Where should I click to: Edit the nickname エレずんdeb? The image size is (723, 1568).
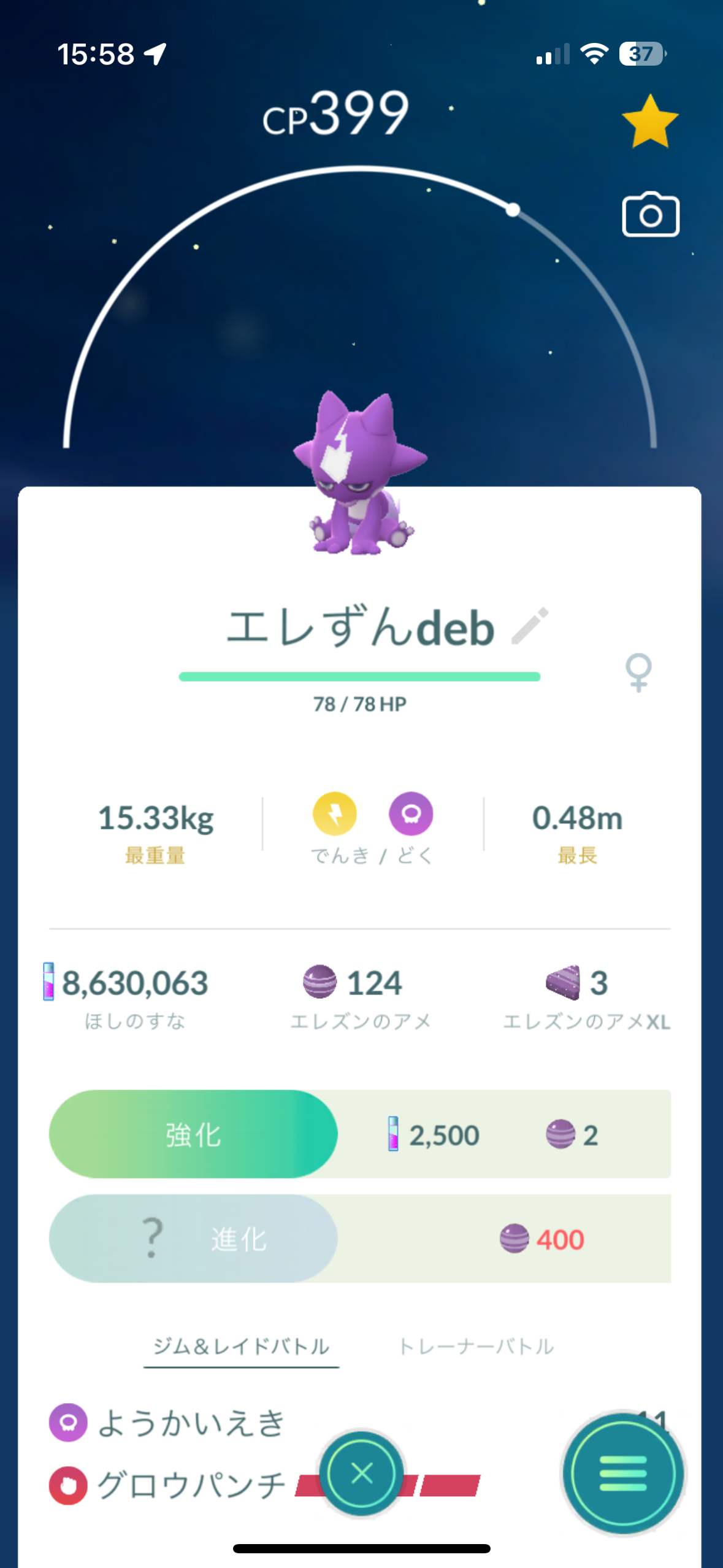point(530,626)
